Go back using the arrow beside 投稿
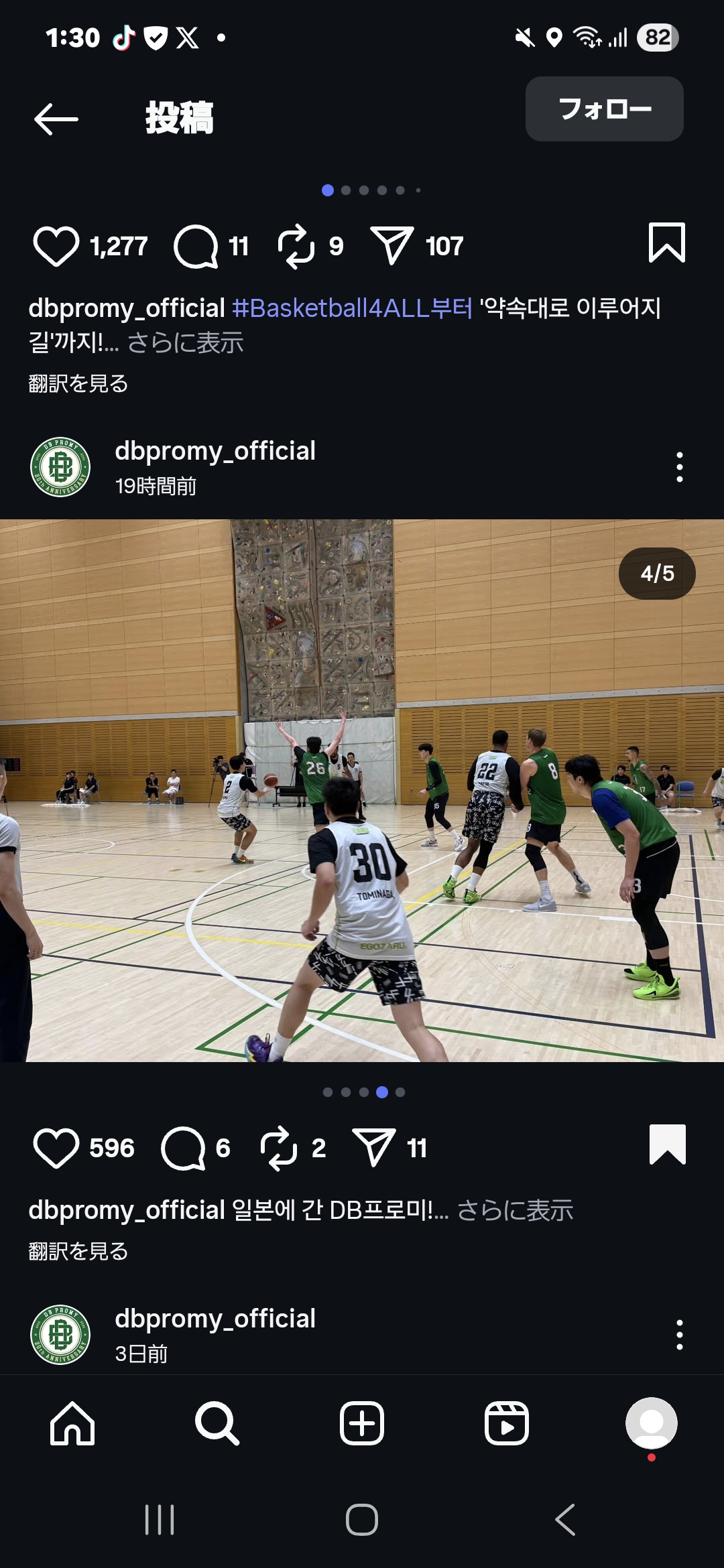This screenshot has height=1568, width=724. click(56, 119)
